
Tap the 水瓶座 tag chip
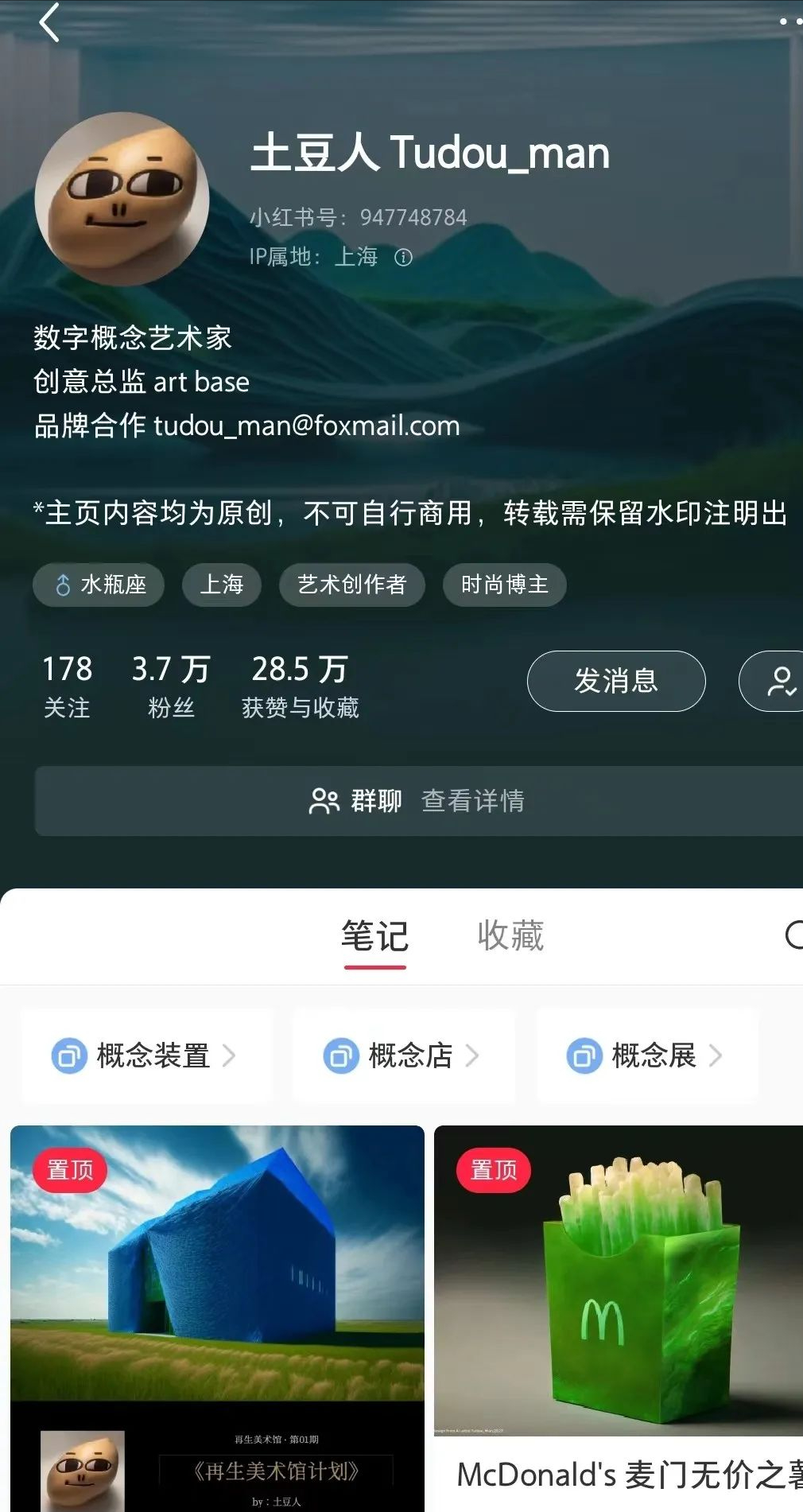99,585
